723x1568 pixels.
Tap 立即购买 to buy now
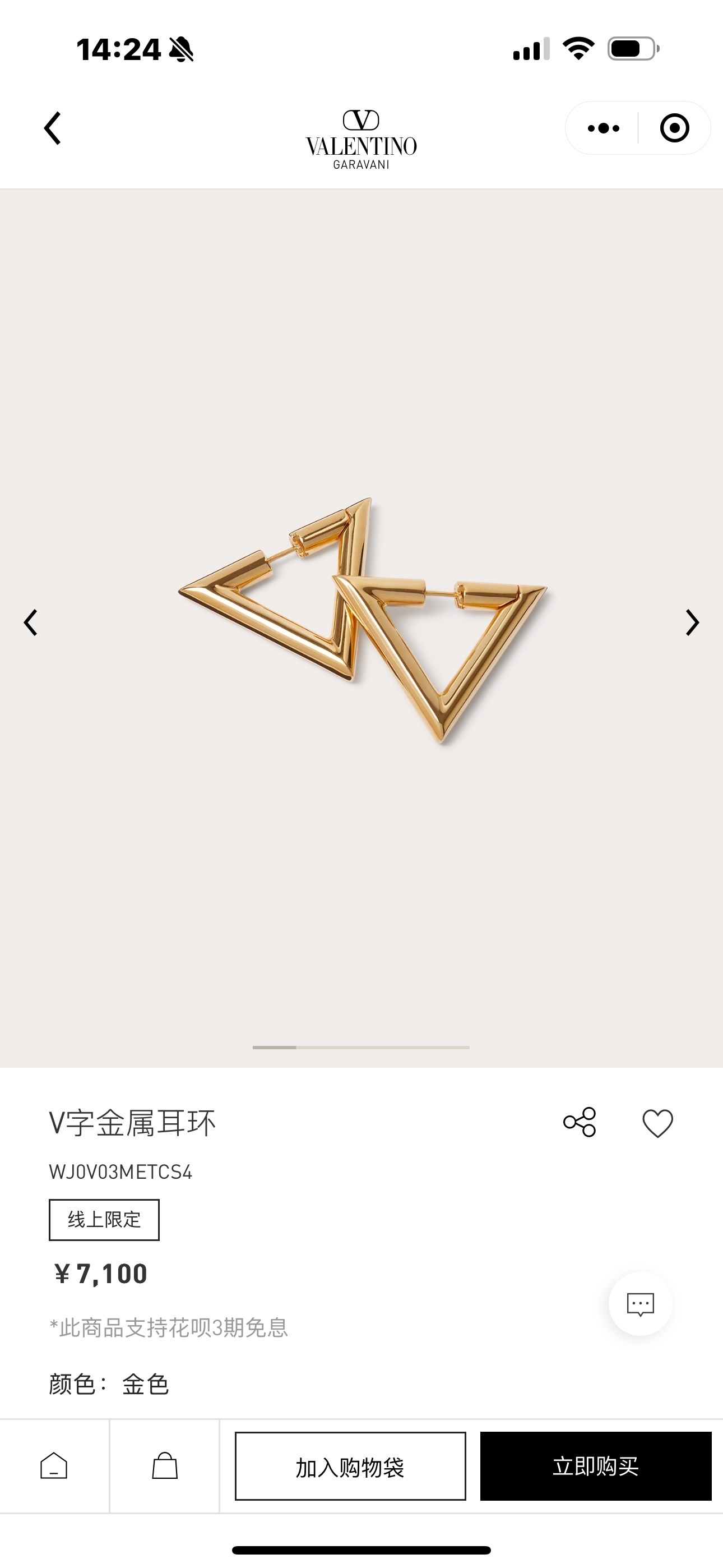coord(595,1466)
